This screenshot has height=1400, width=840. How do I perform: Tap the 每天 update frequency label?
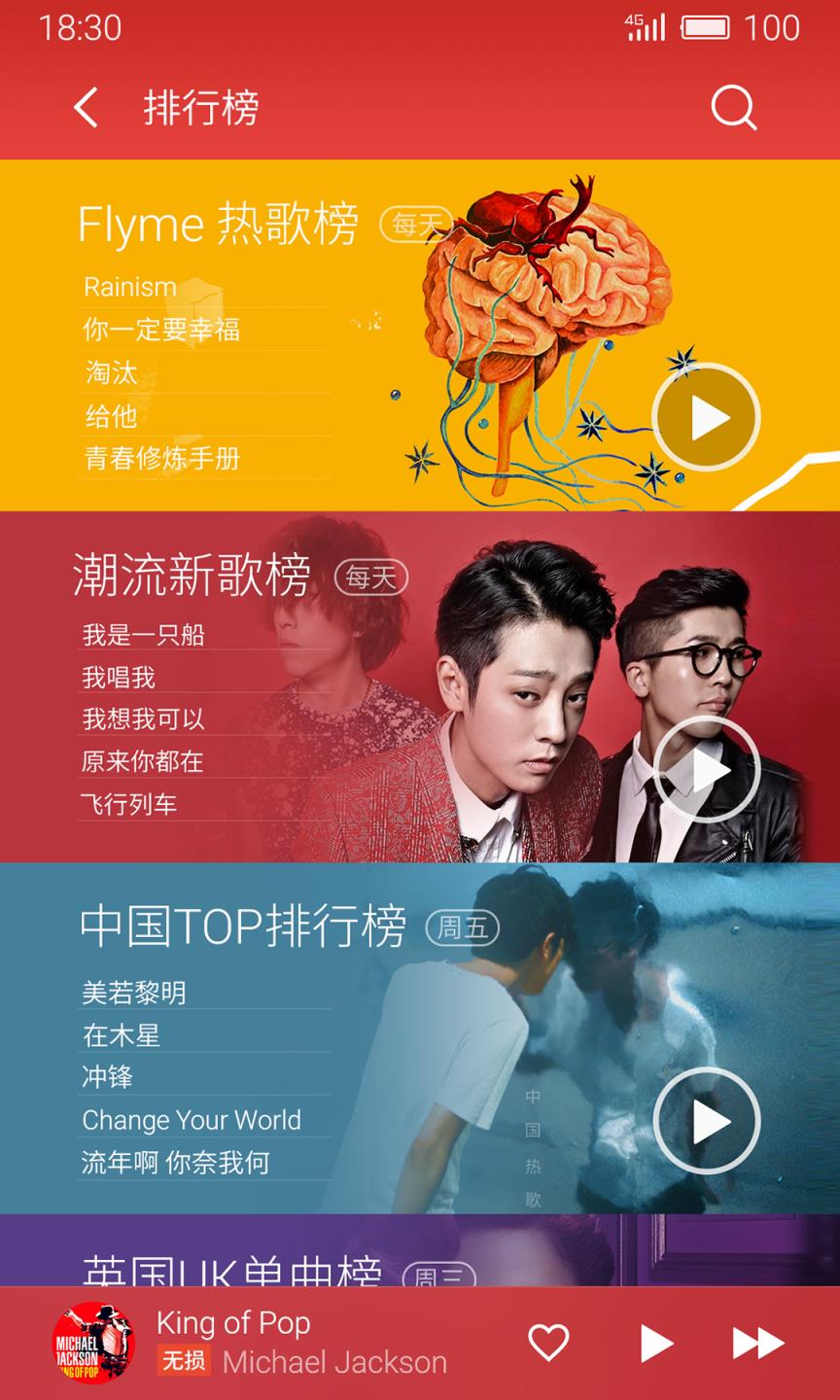point(414,225)
